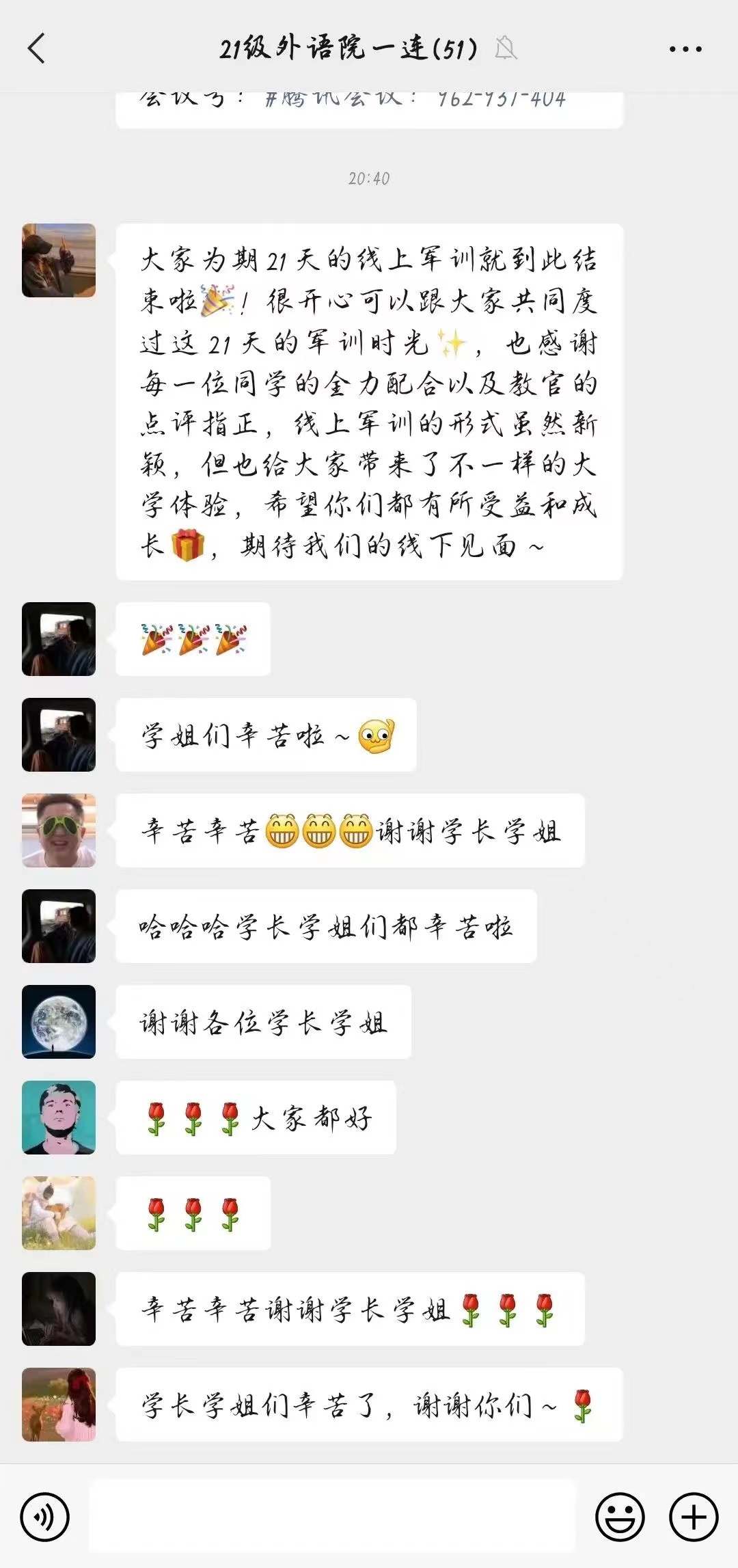View avatar of the 21-day training announcement sender
The image size is (738, 1568).
point(59,260)
